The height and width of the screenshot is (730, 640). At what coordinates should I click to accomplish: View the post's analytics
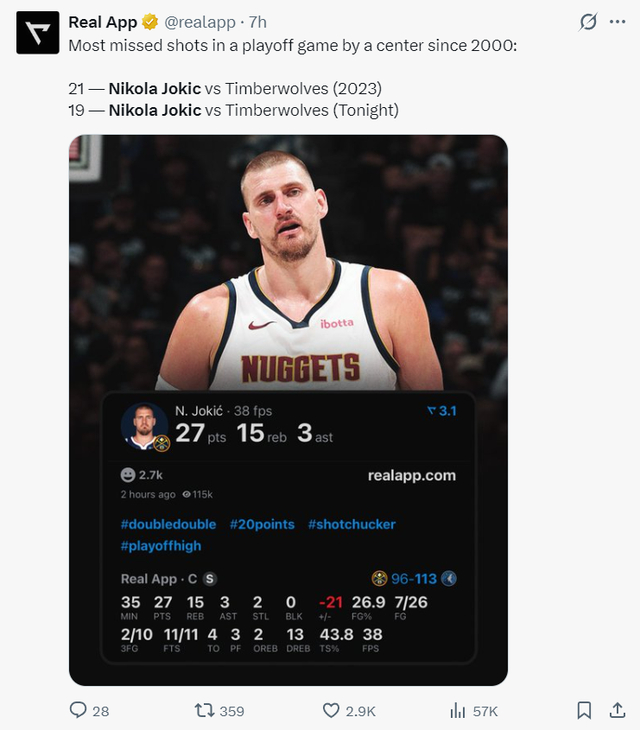point(458,710)
